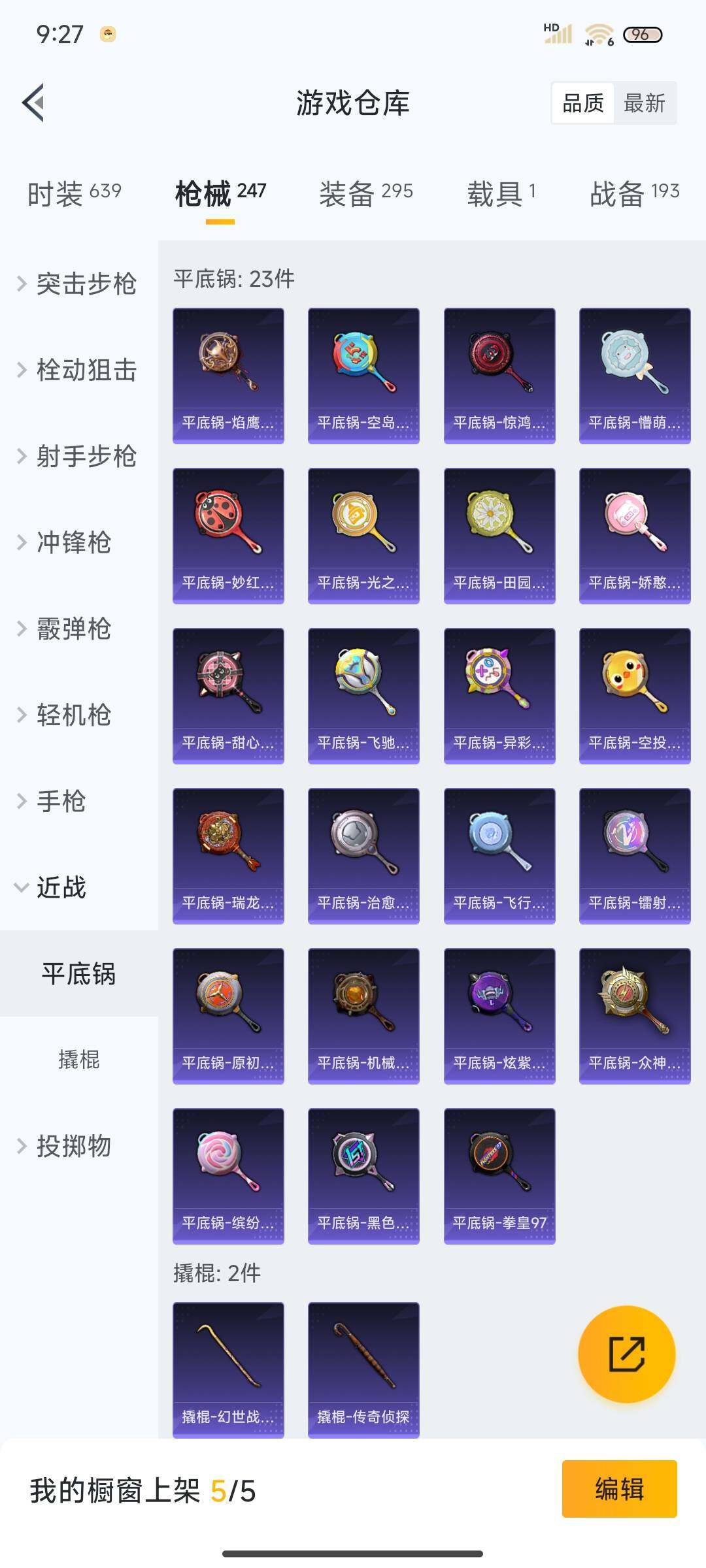706x1568 pixels.
Task: View the 平底锅-妙红 ladybug pan
Action: pyautogui.click(x=228, y=536)
